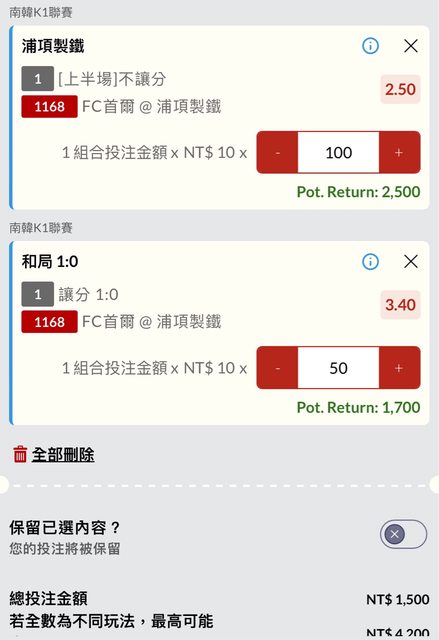Edit the 100 stake multiplier field
The width and height of the screenshot is (439, 640).
338,153
